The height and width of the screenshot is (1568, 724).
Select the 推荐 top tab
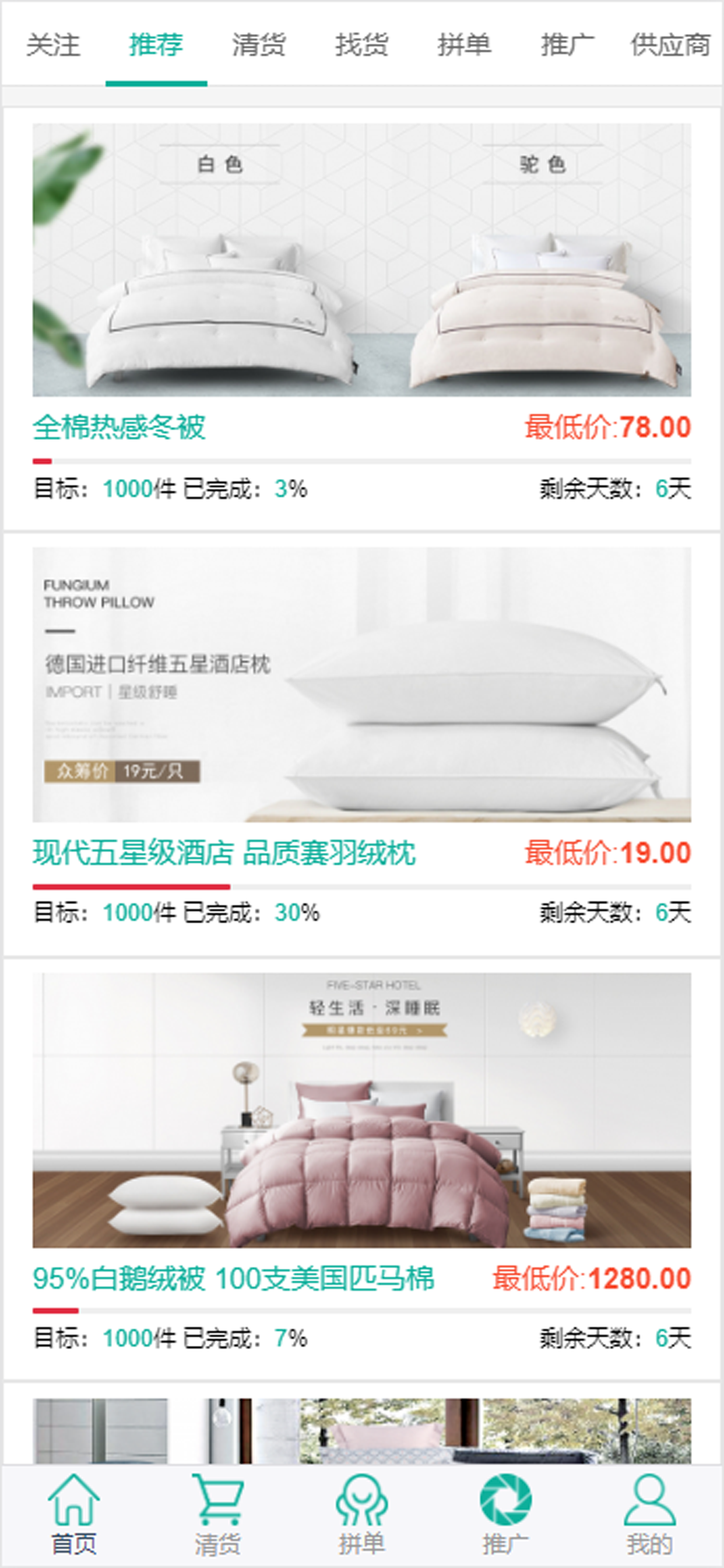156,44
